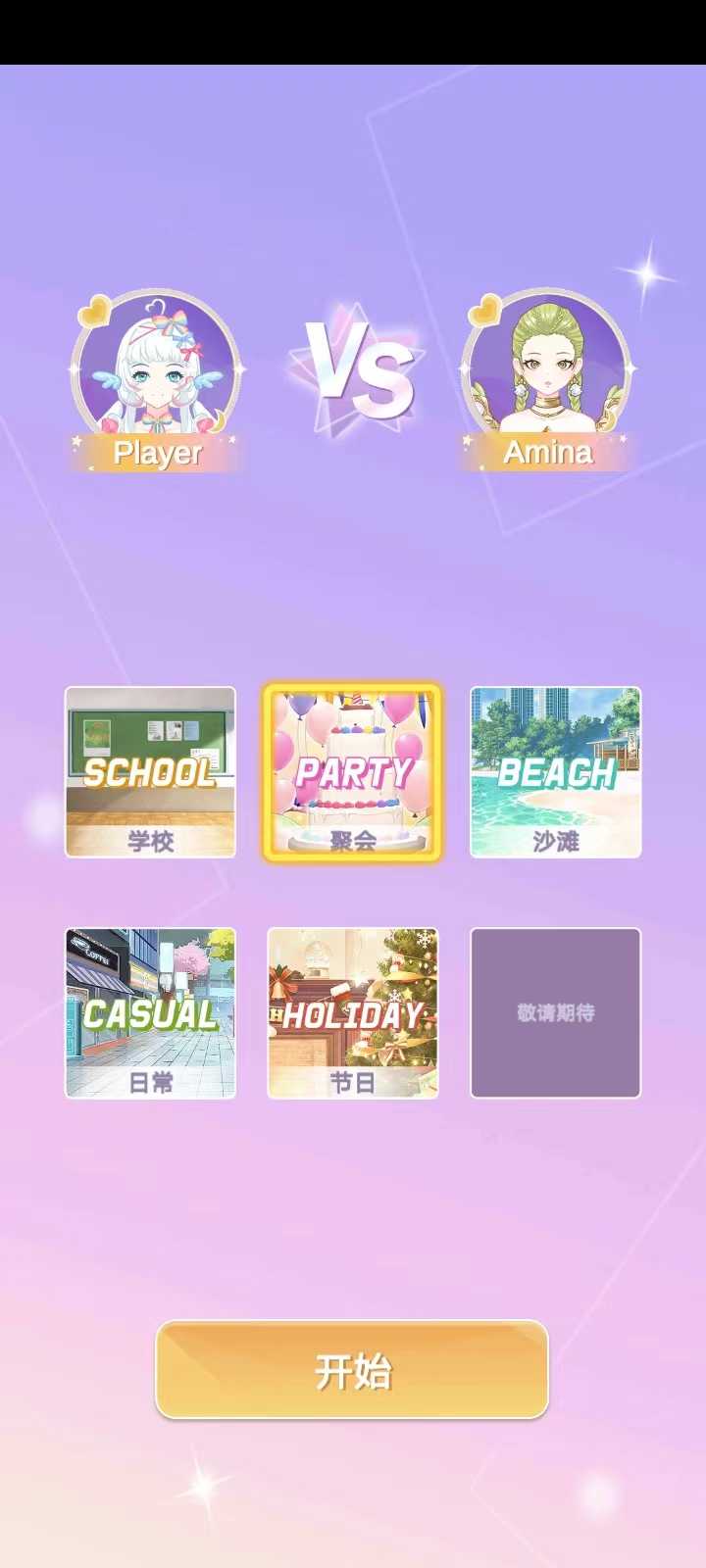The width and height of the screenshot is (706, 1568).
Task: Choose the Holiday theme tile
Action: (353, 1013)
